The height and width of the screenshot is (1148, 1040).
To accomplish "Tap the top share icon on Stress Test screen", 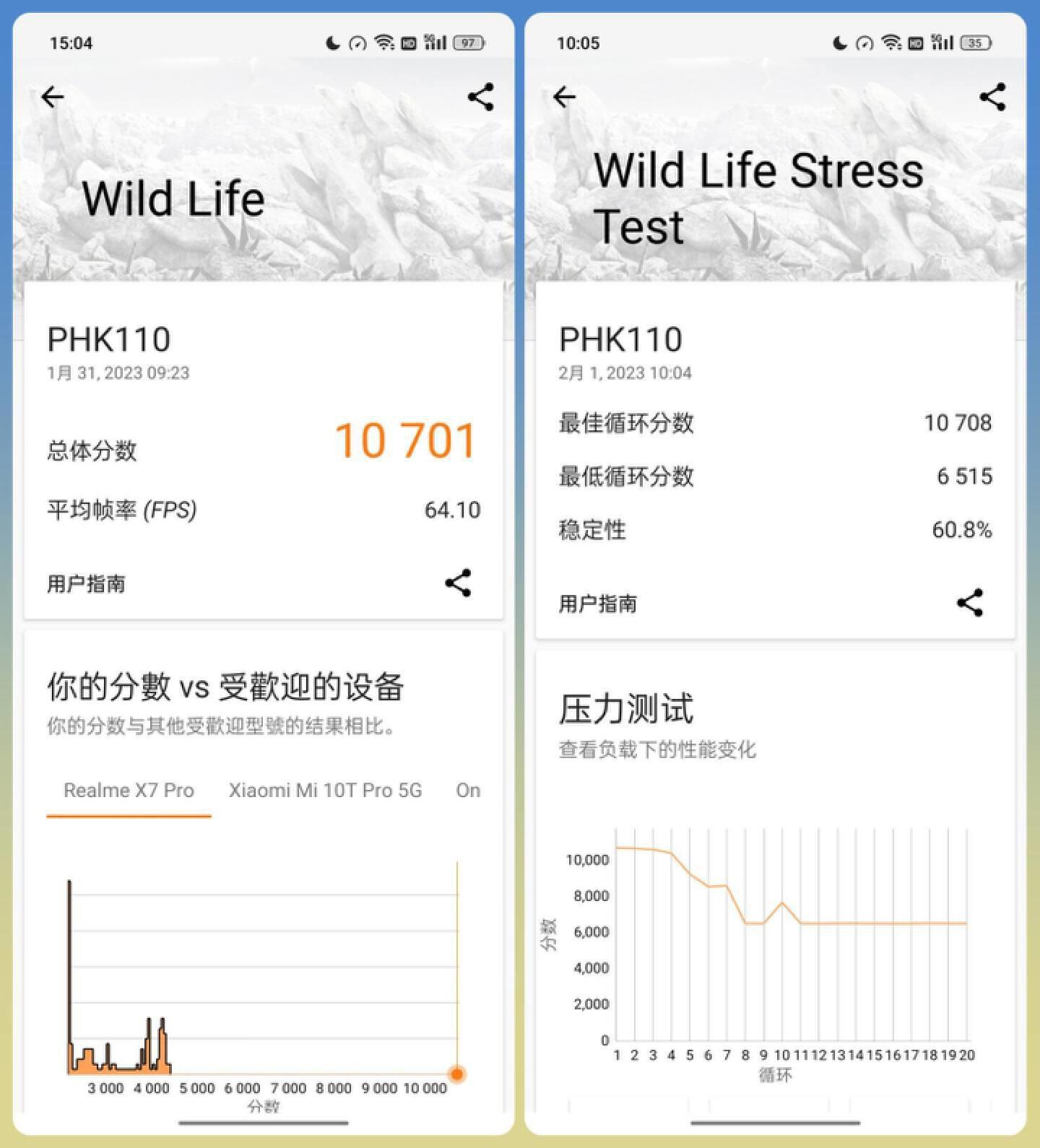I will tap(992, 97).
